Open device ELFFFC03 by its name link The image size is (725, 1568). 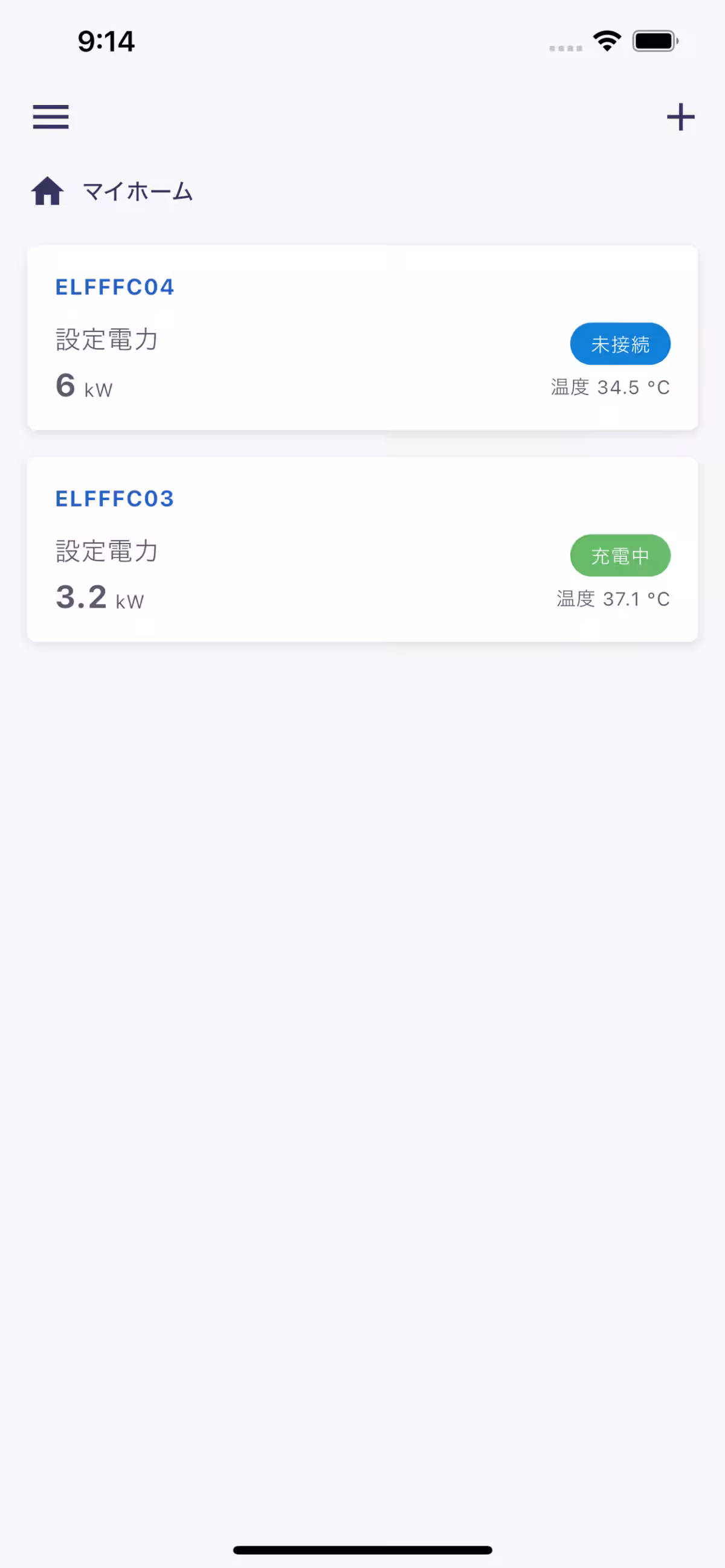pos(114,498)
